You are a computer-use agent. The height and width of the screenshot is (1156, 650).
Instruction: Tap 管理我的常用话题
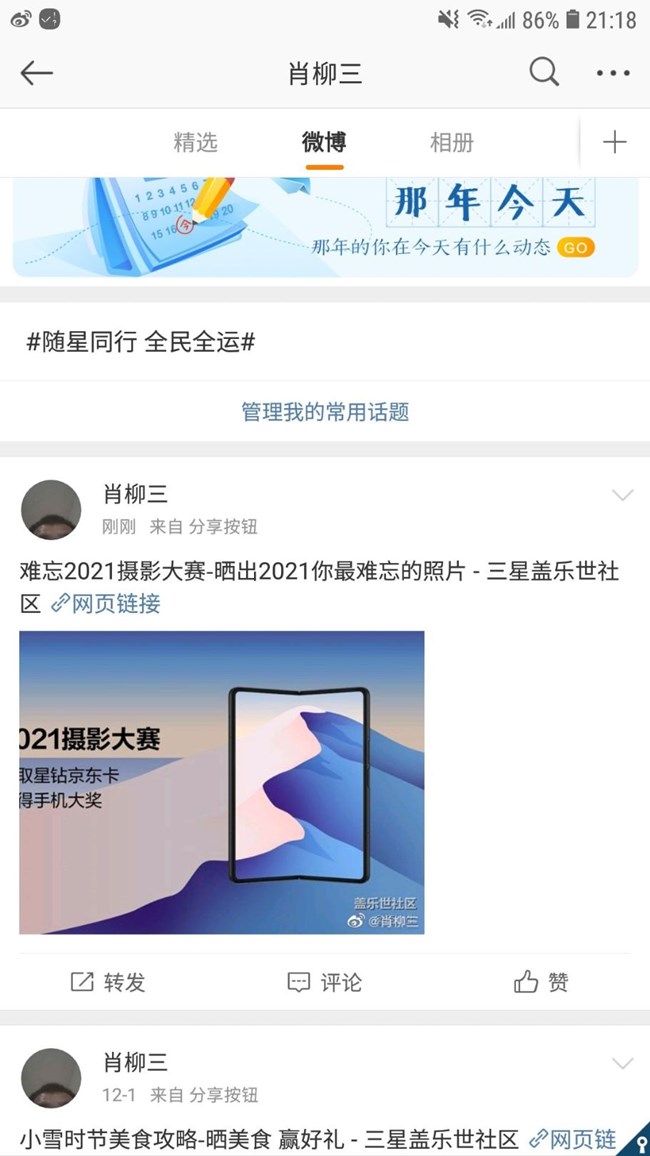tap(325, 412)
